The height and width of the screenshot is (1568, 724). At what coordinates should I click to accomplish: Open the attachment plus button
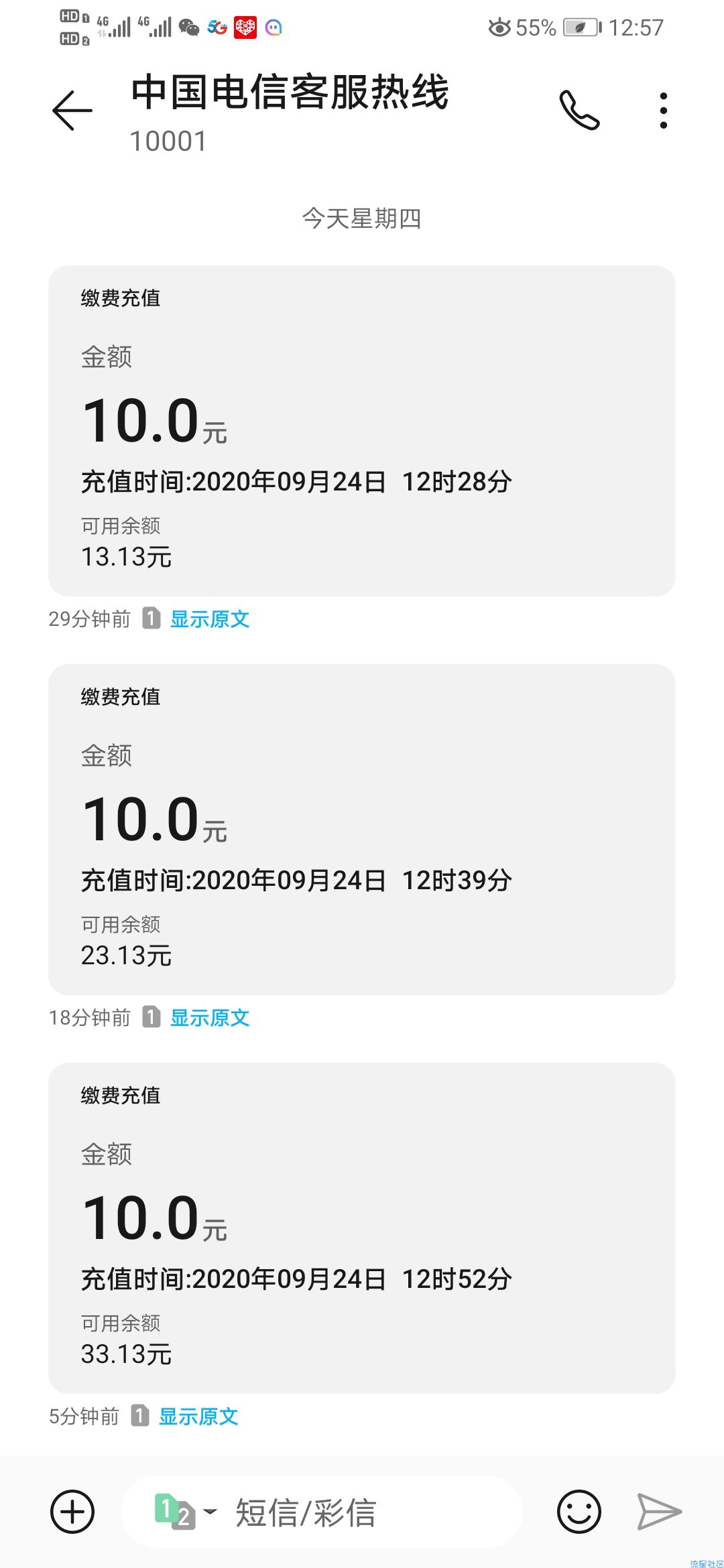coord(72,1512)
